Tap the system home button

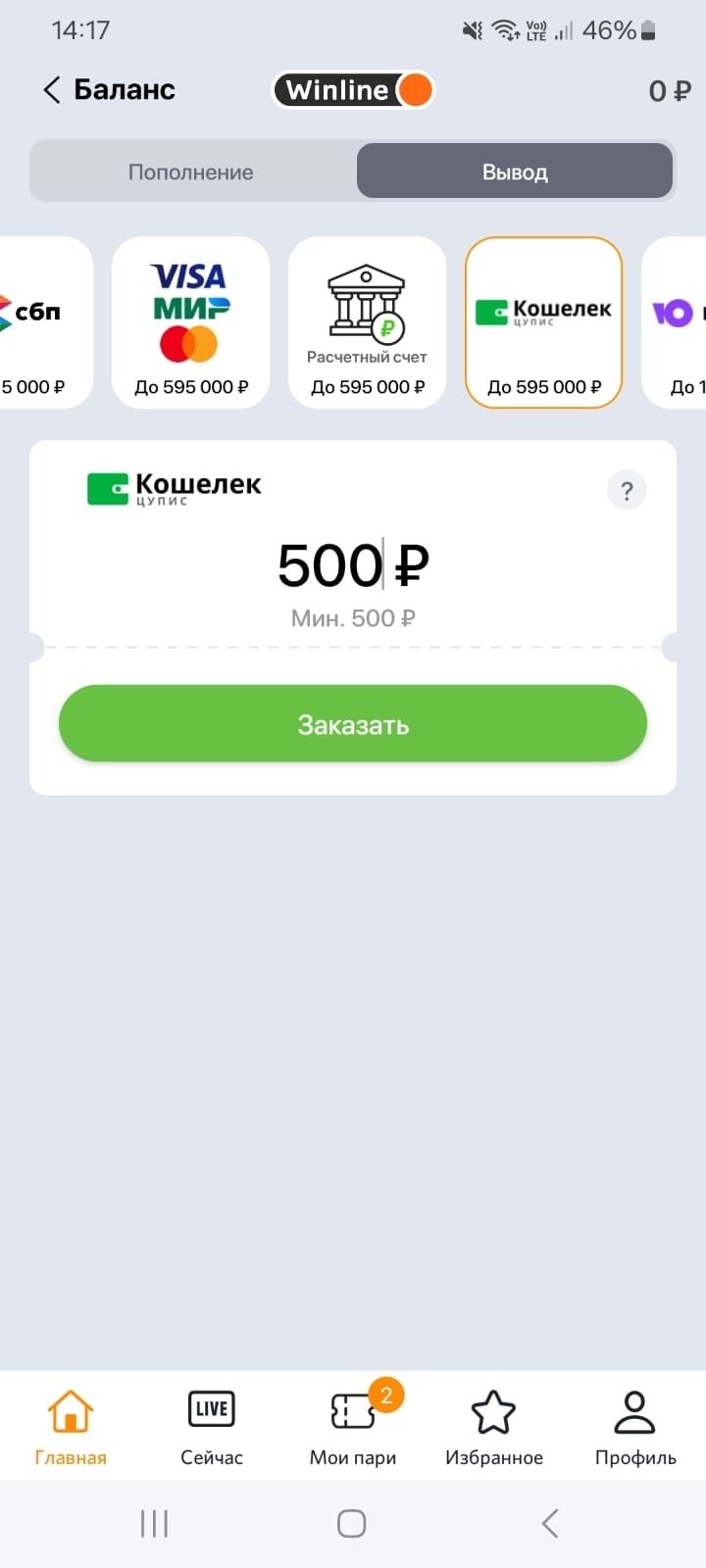[352, 1523]
